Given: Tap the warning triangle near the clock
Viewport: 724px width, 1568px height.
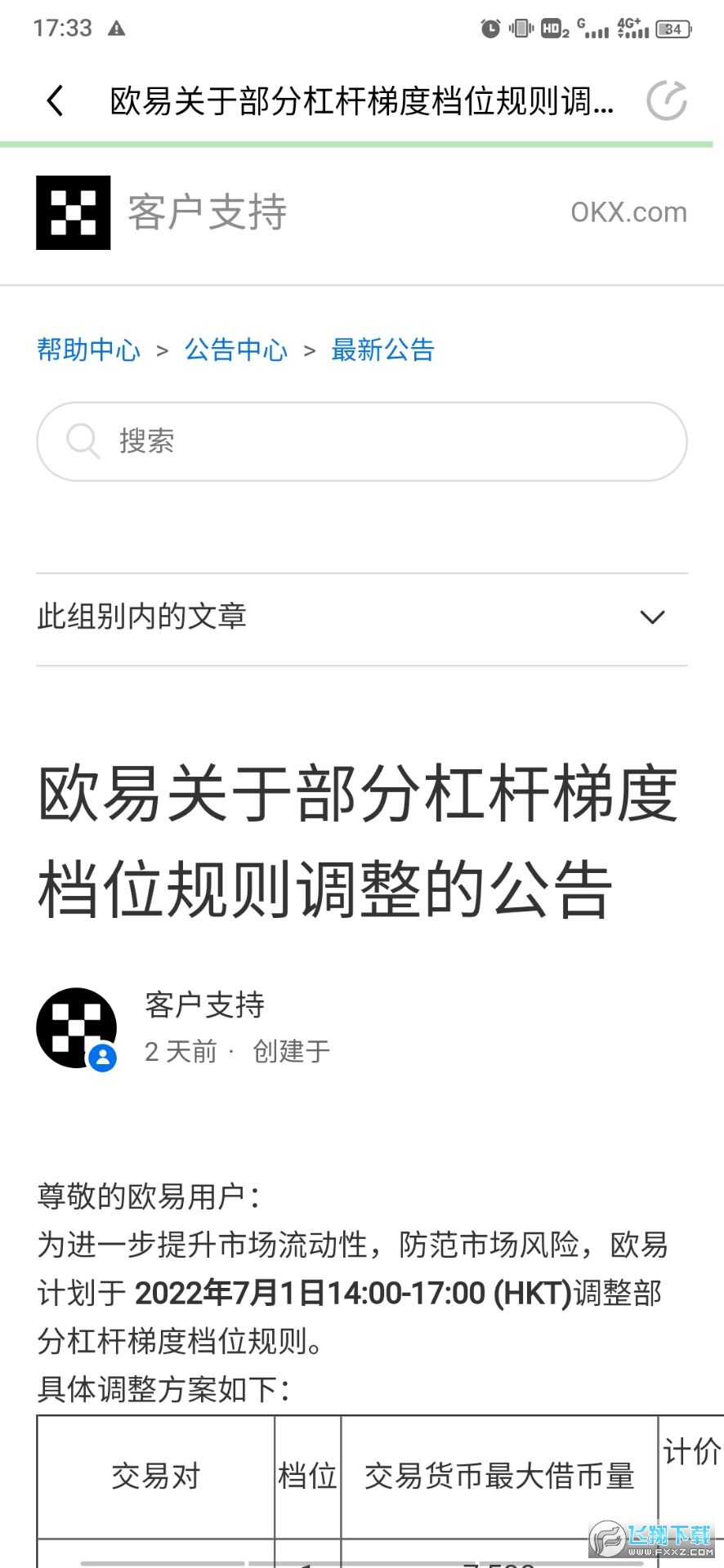Looking at the screenshot, I should [116, 27].
